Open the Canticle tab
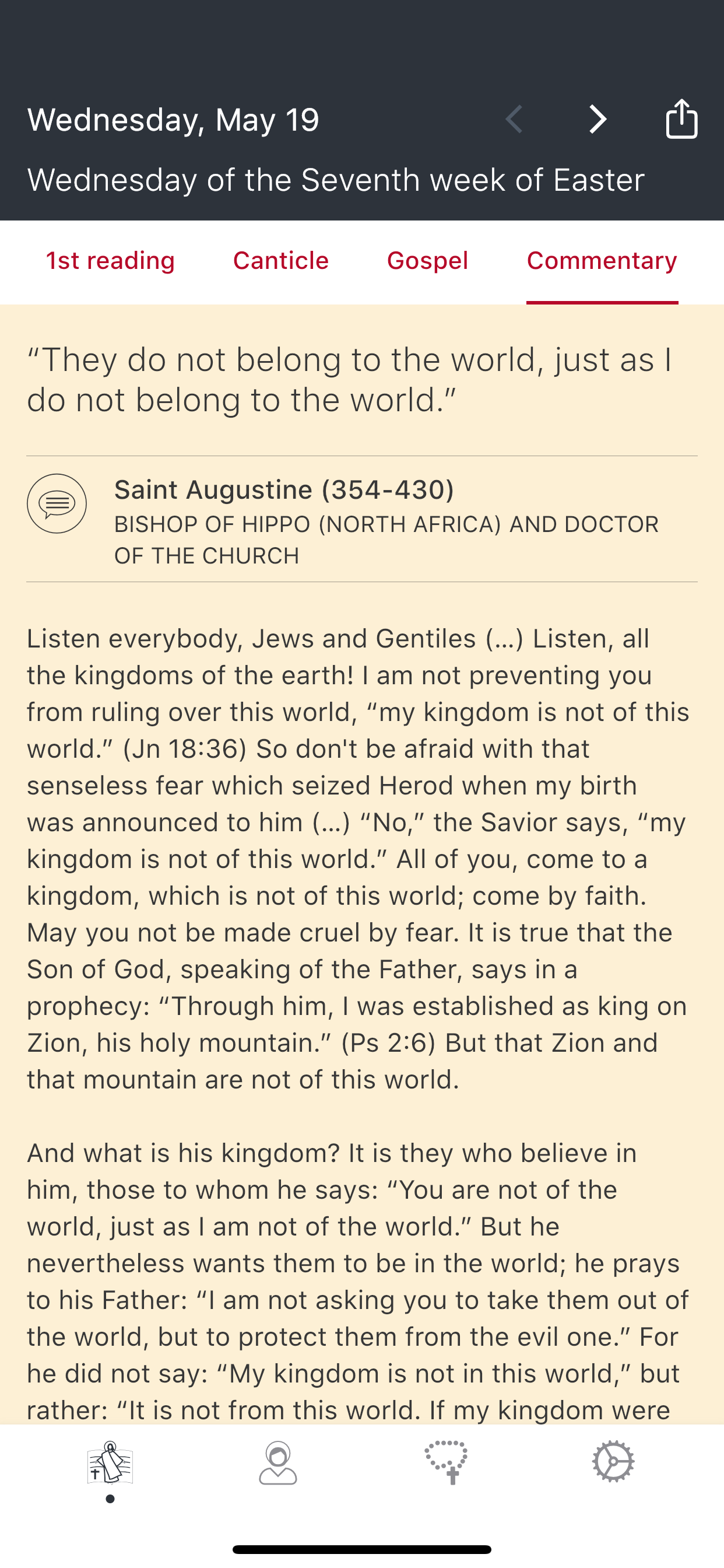The width and height of the screenshot is (724, 1568). [280, 261]
